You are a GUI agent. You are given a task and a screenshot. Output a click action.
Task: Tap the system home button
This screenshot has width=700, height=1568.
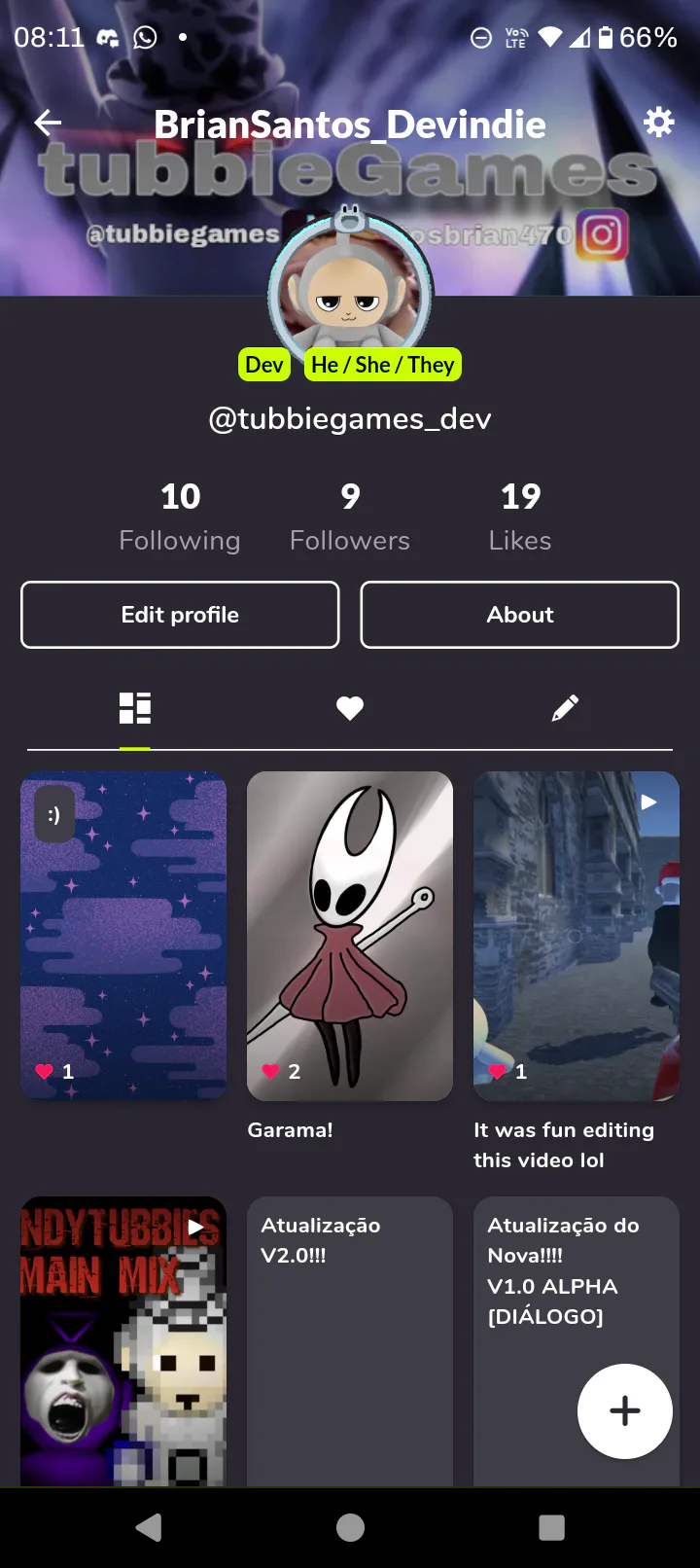click(350, 1527)
